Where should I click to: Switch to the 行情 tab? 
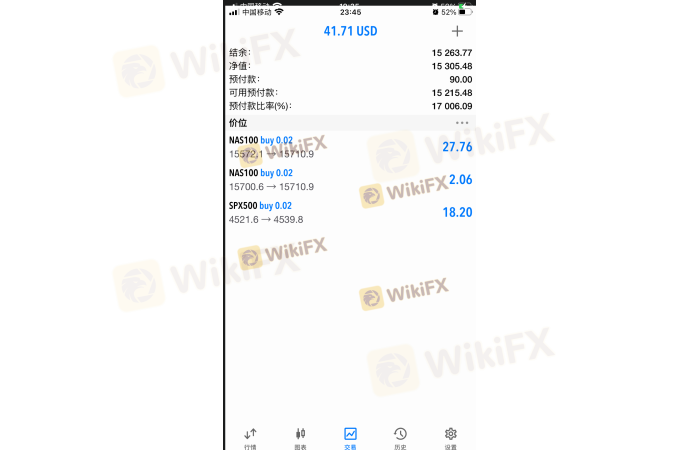[250, 437]
